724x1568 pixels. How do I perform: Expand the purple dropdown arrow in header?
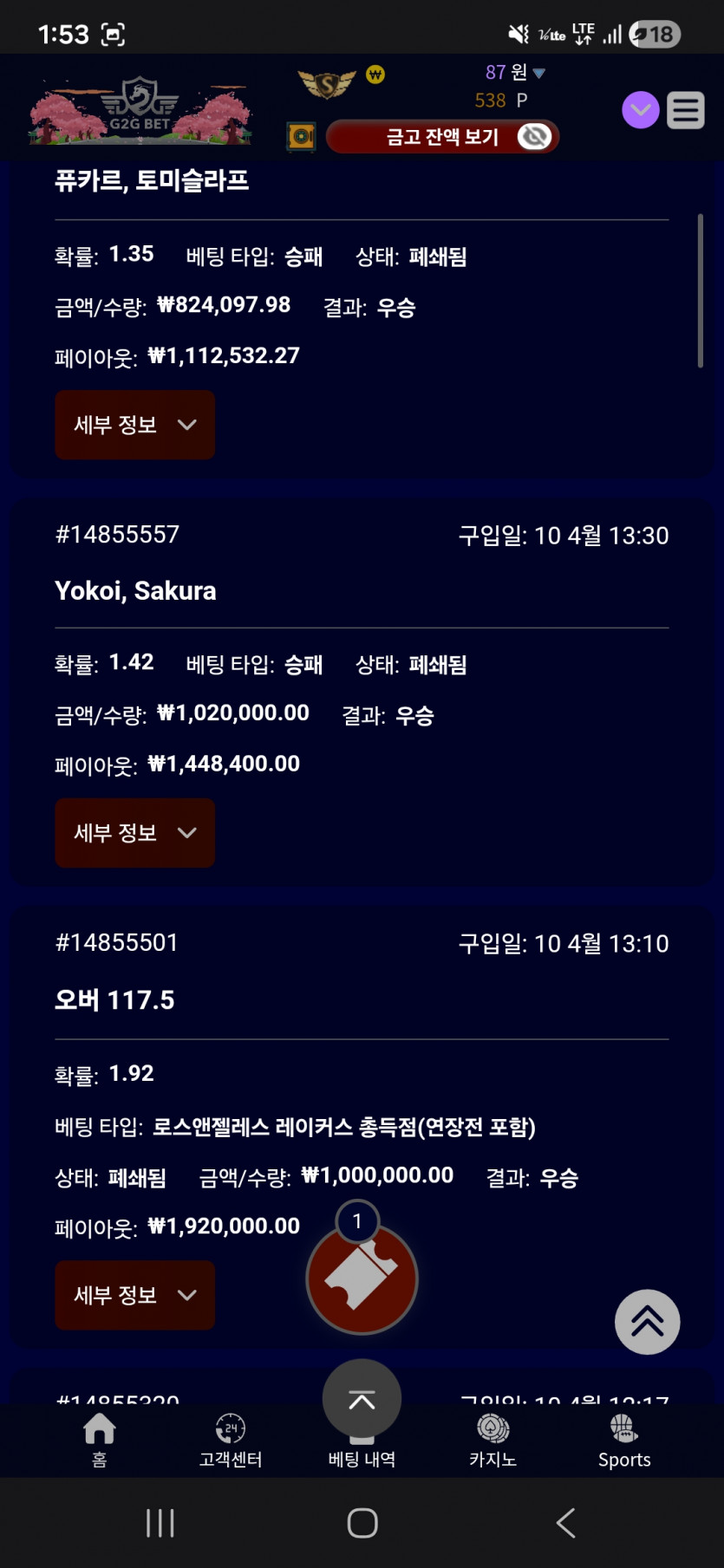[641, 110]
